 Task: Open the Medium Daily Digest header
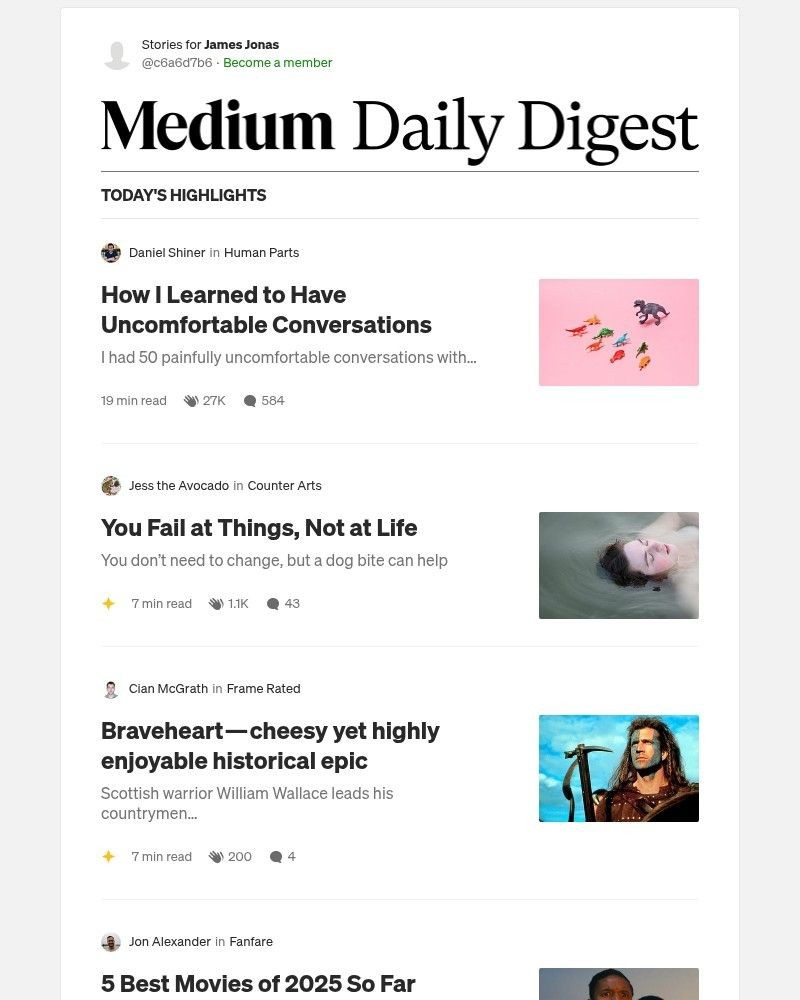(x=399, y=128)
